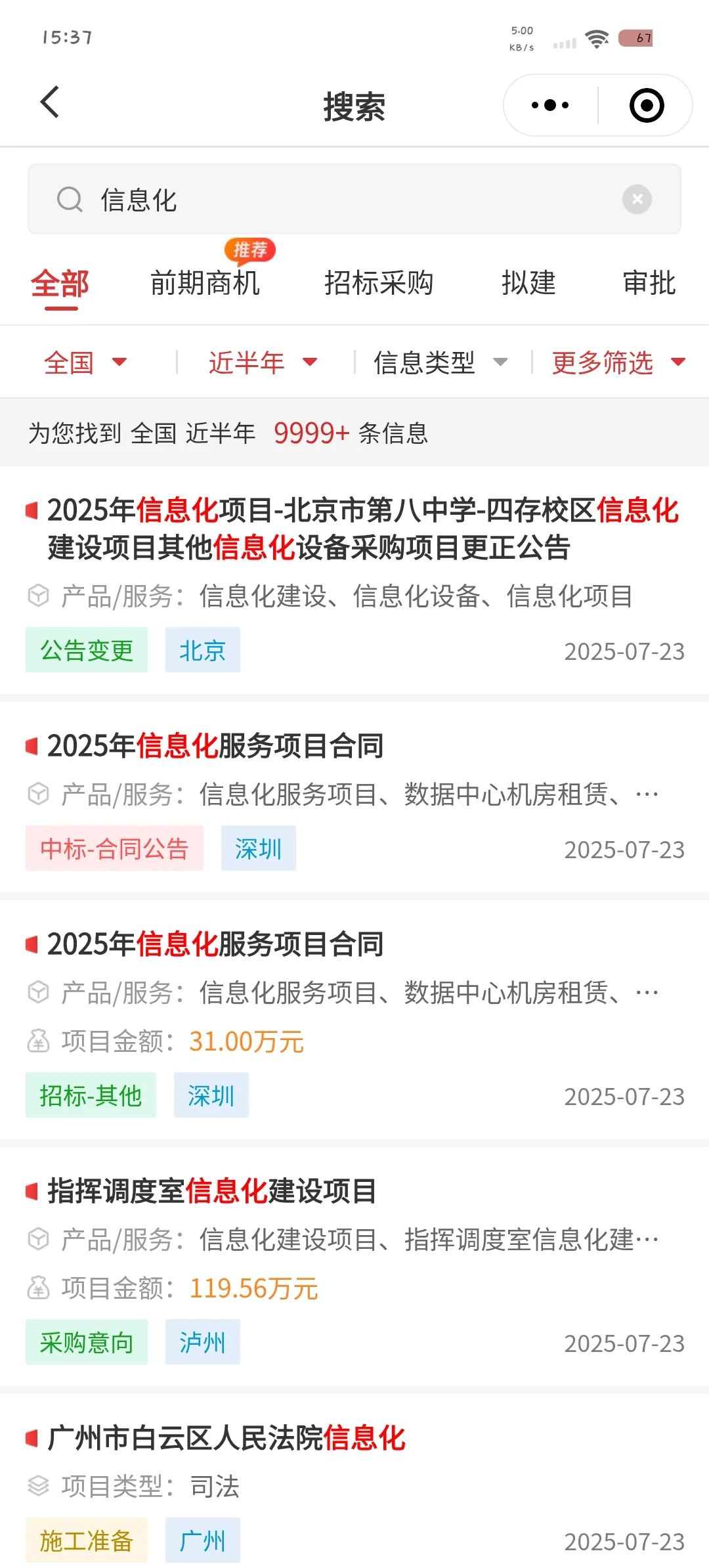Switch to the 招标采购 tab
Screen dimensions: 709x1568
[379, 284]
